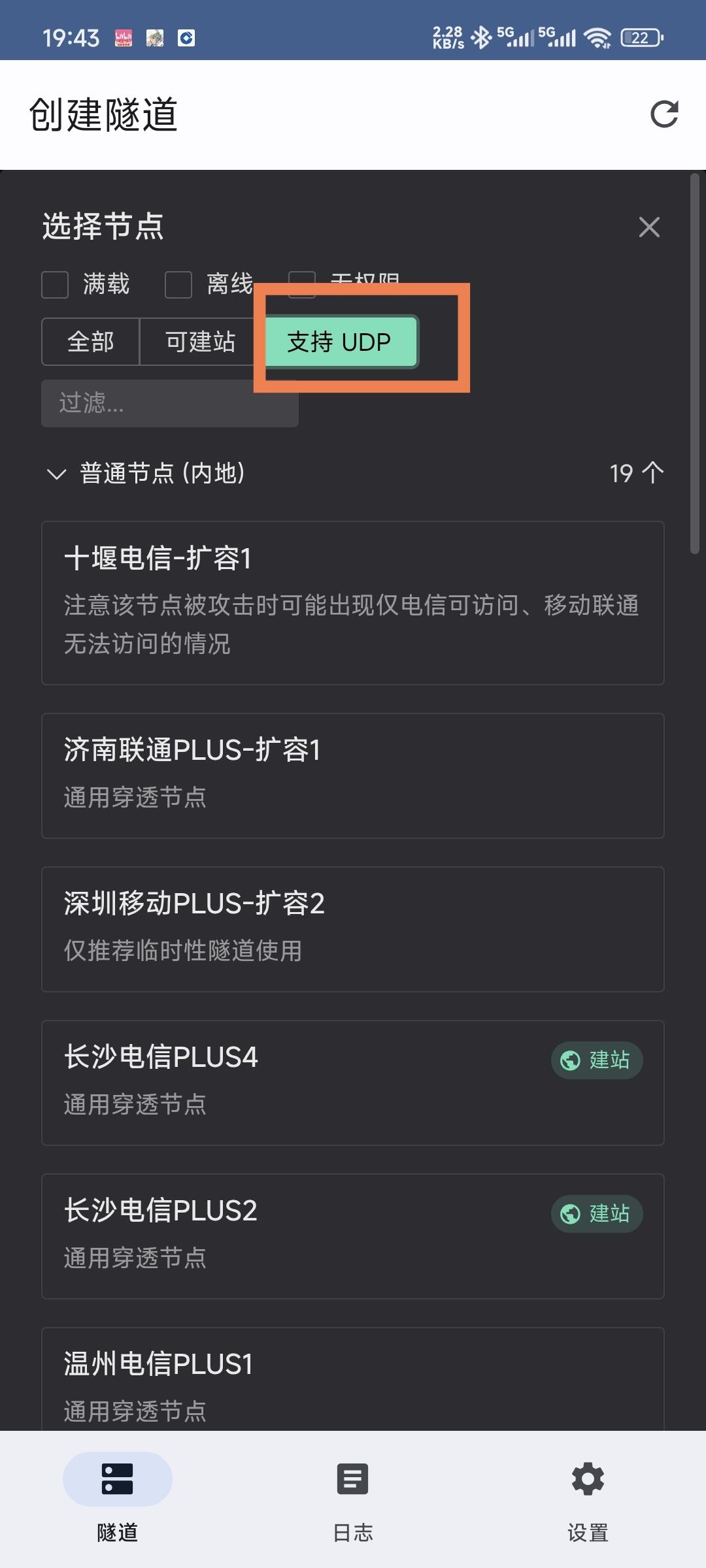The height and width of the screenshot is (1568, 706).
Task: Switch to the 全部 filter
Action: pos(91,342)
